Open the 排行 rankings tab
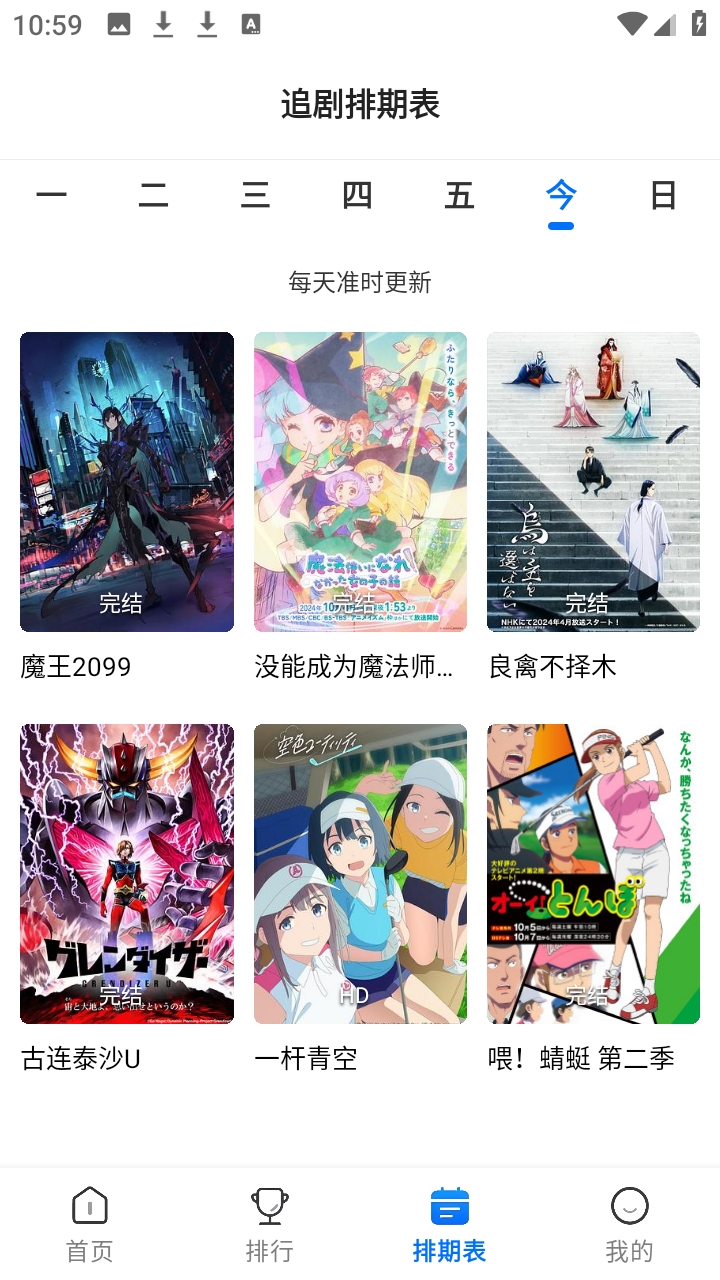Screen dimensions: 720x1280 [270, 1224]
